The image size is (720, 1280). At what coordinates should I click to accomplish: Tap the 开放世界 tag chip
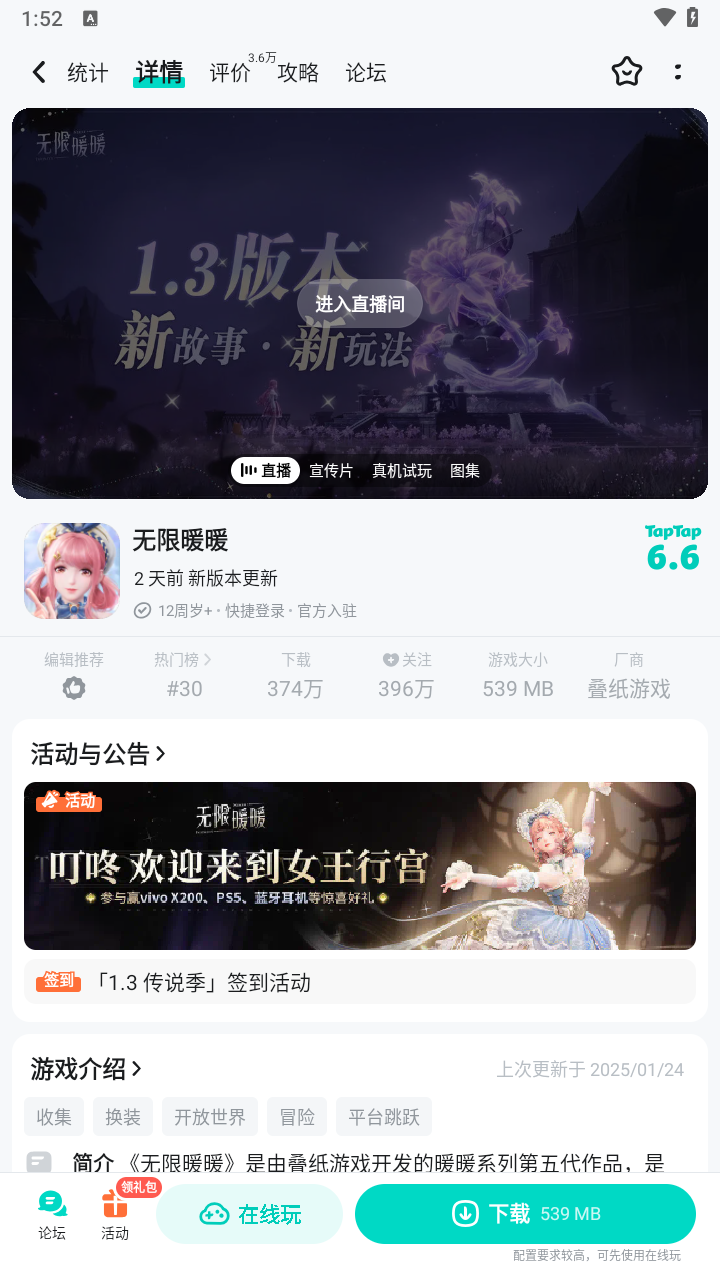[210, 1117]
